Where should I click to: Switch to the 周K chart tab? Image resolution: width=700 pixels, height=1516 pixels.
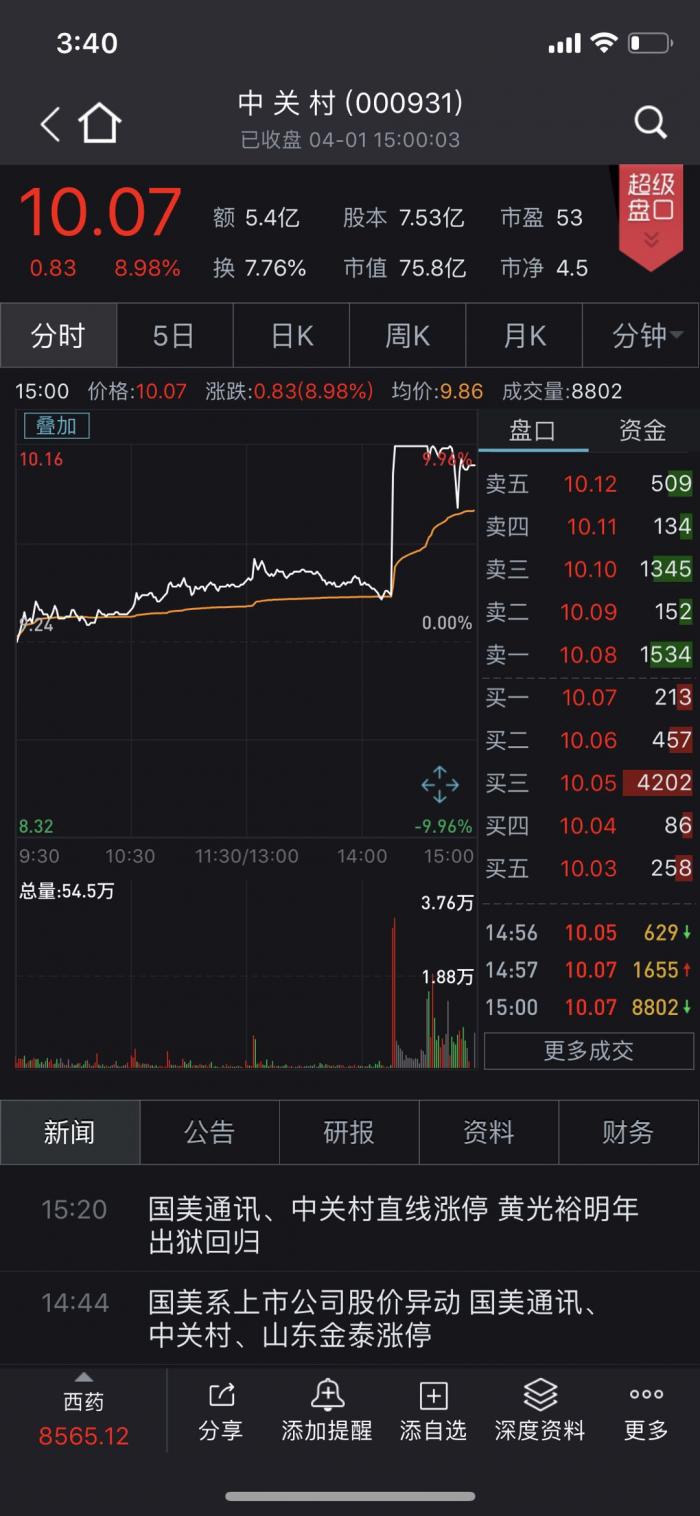[x=407, y=336]
